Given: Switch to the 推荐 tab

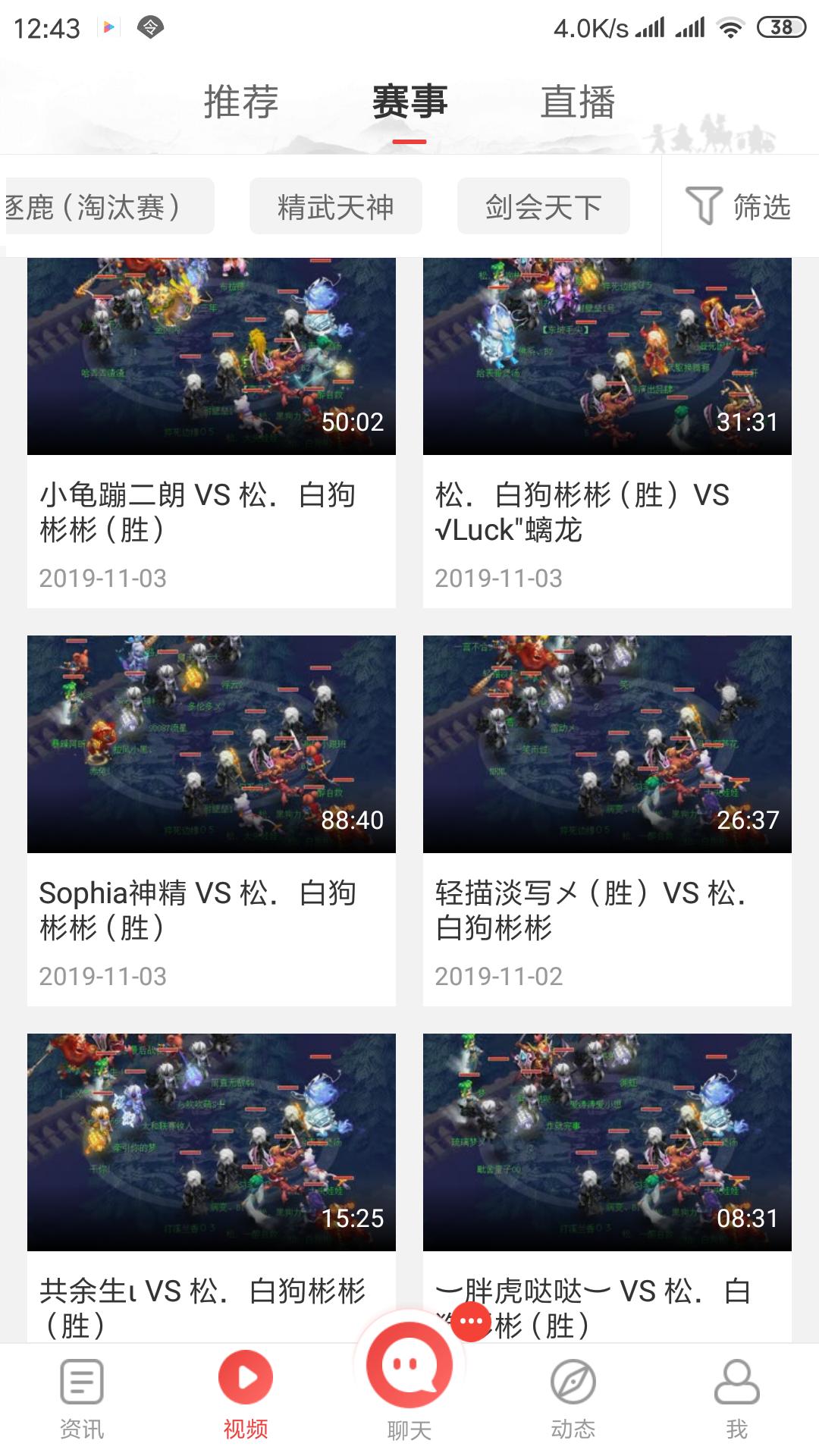Looking at the screenshot, I should point(241,102).
